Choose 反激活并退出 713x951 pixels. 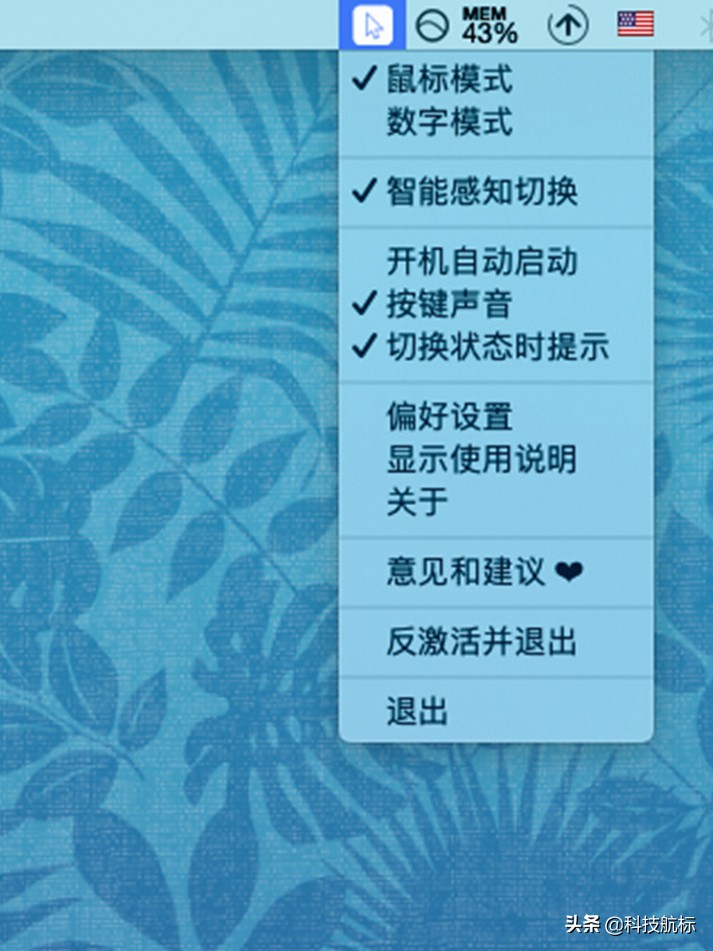point(482,642)
